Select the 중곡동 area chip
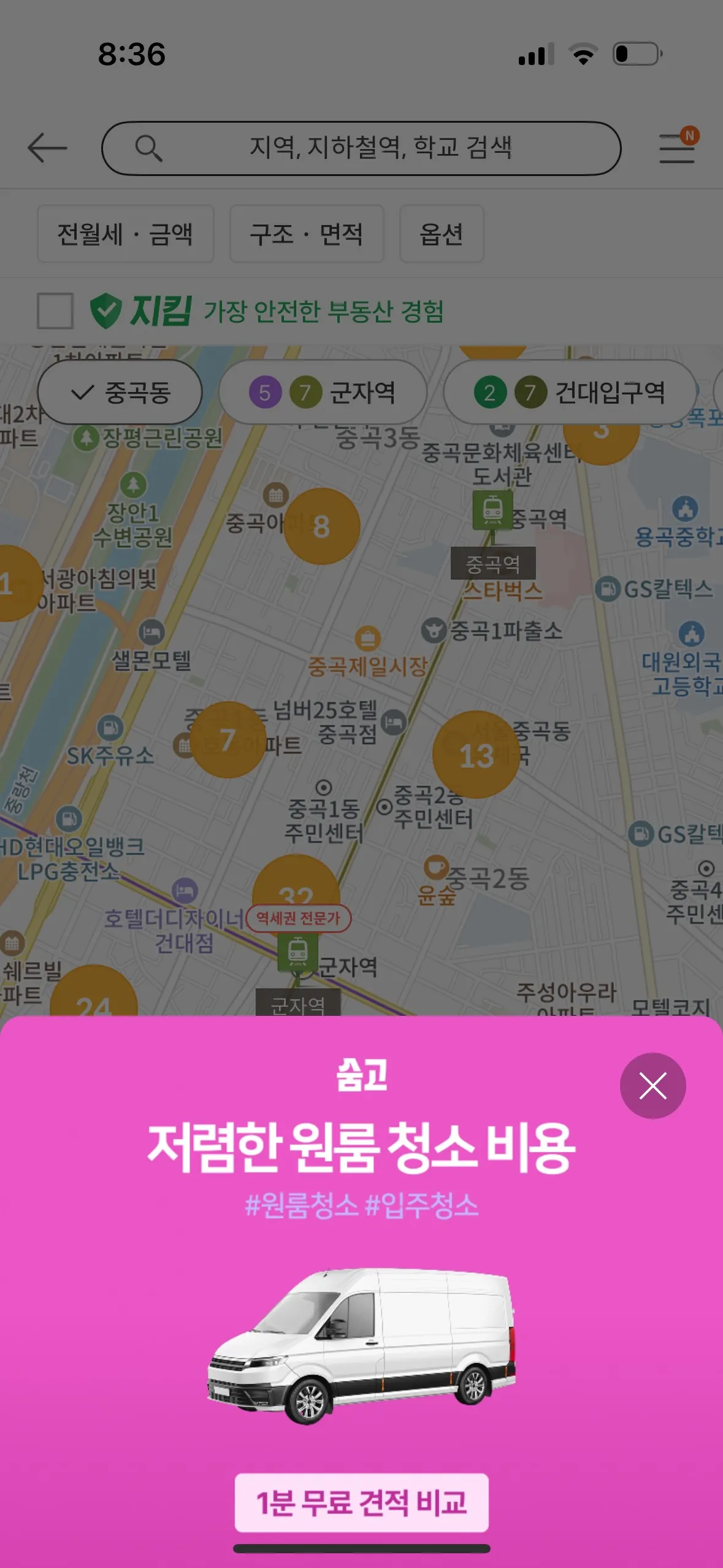The image size is (723, 1568). (120, 392)
